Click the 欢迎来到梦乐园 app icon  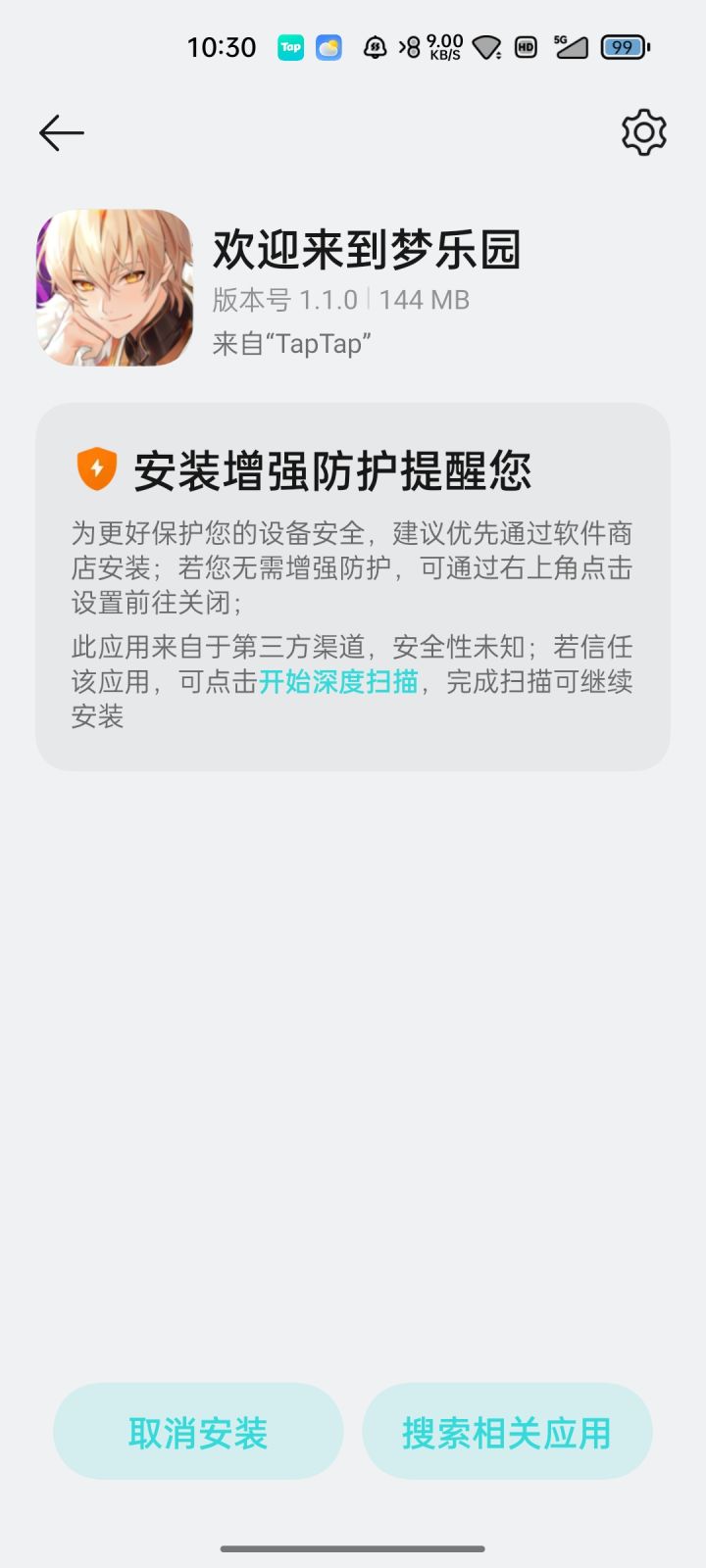[114, 285]
